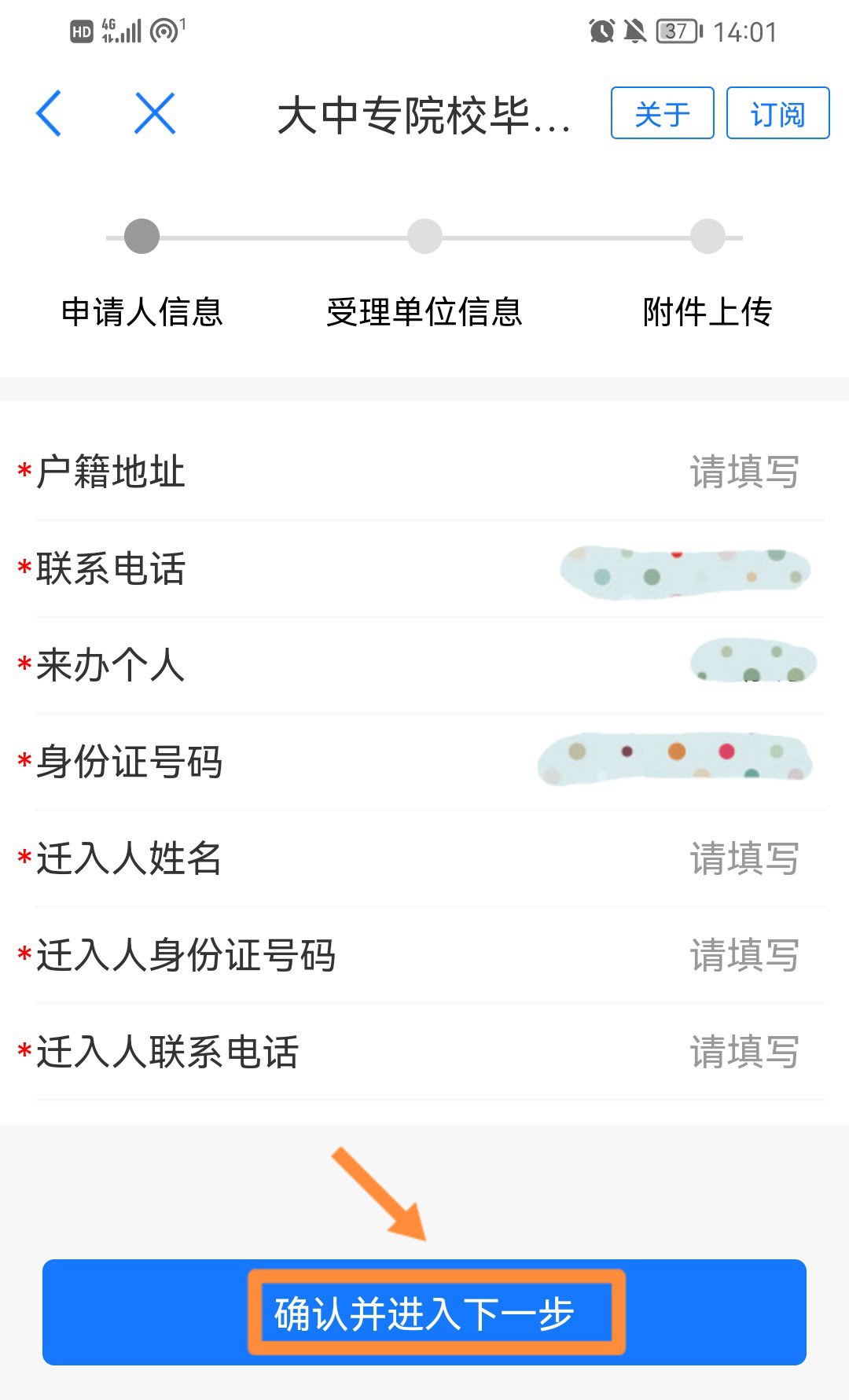Close the page with the X icon
The image size is (849, 1400).
point(154,113)
